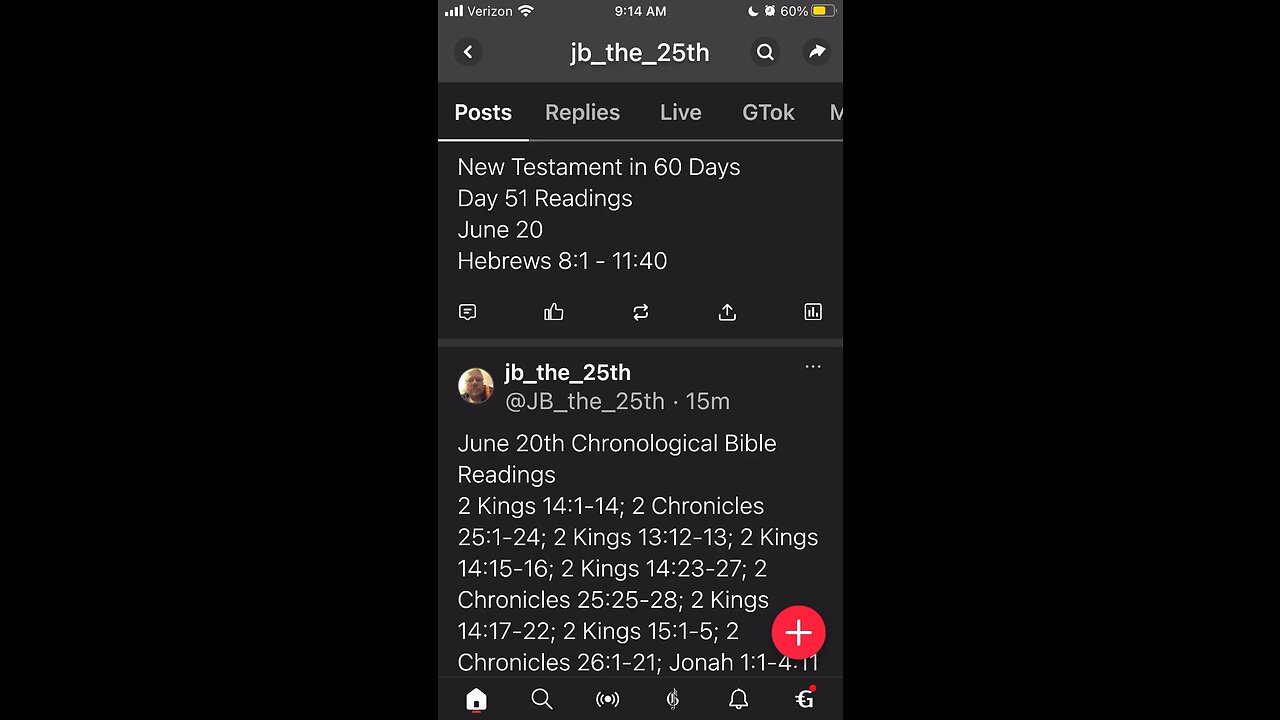The height and width of the screenshot is (720, 1280).
Task: Comment on the Hebrews 8:1 readings post
Action: tap(467, 312)
